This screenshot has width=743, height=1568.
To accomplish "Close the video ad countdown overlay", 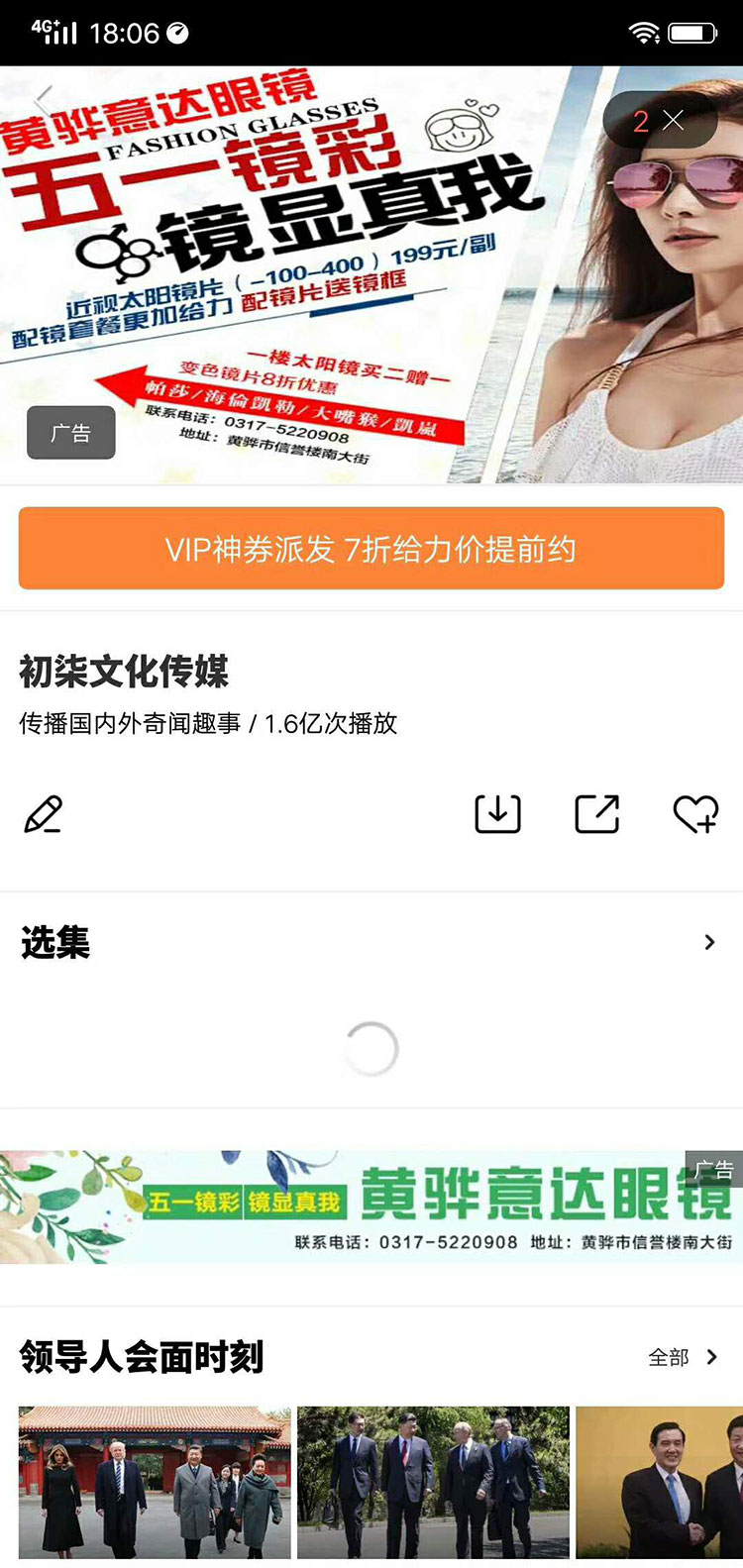I will coord(674,121).
